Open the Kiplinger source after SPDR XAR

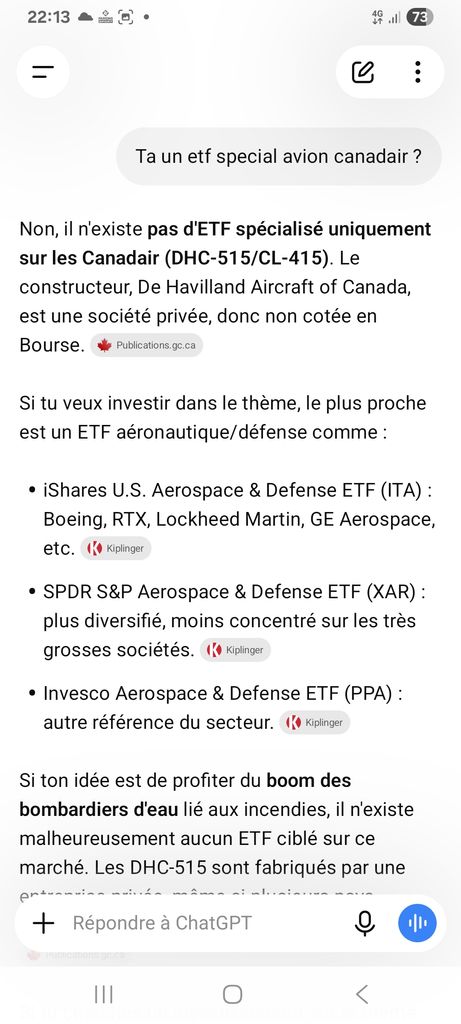(235, 650)
